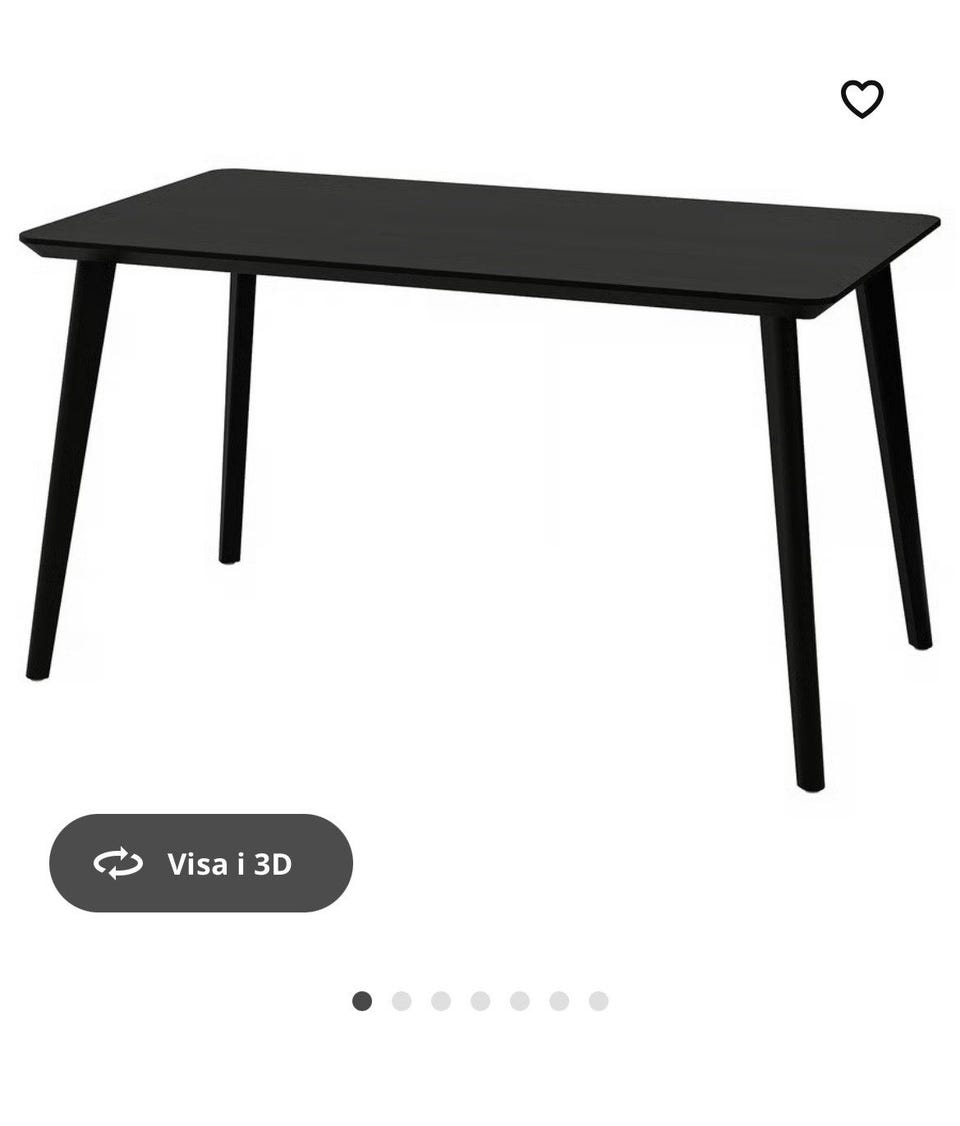
Task: Save the table to favorites with the heart
Action: pyautogui.click(x=861, y=99)
